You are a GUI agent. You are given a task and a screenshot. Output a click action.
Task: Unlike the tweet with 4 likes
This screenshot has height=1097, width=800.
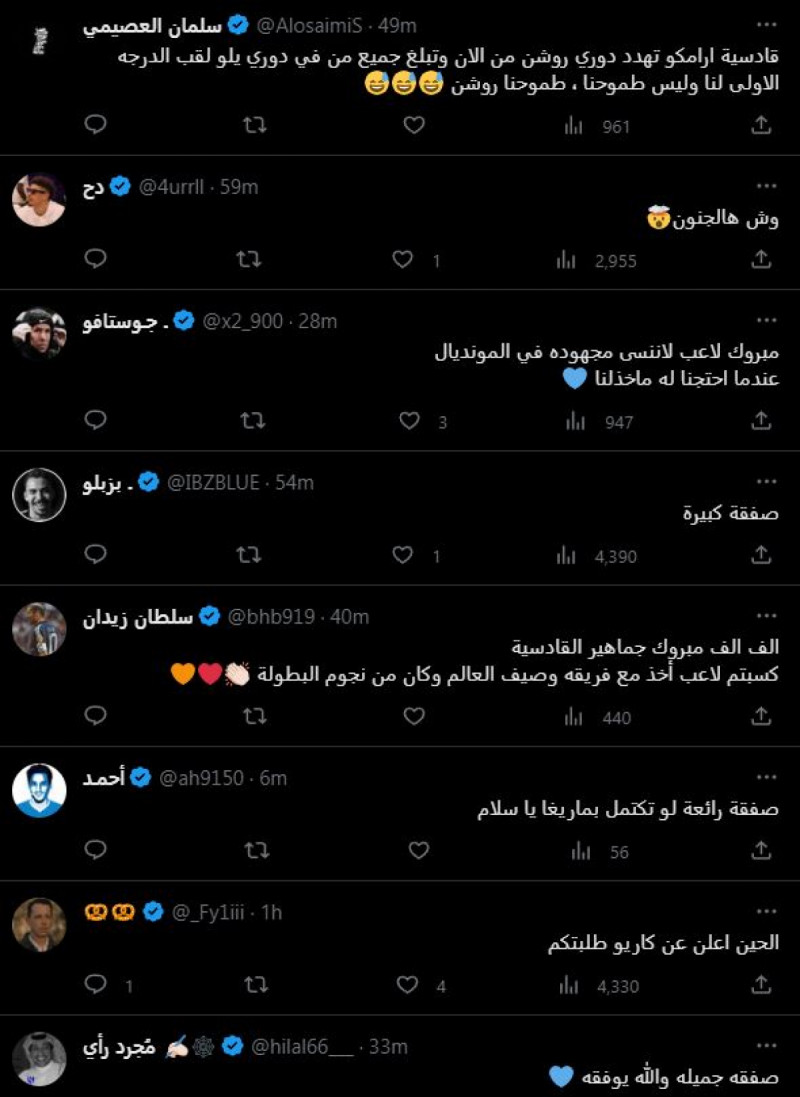(x=404, y=985)
